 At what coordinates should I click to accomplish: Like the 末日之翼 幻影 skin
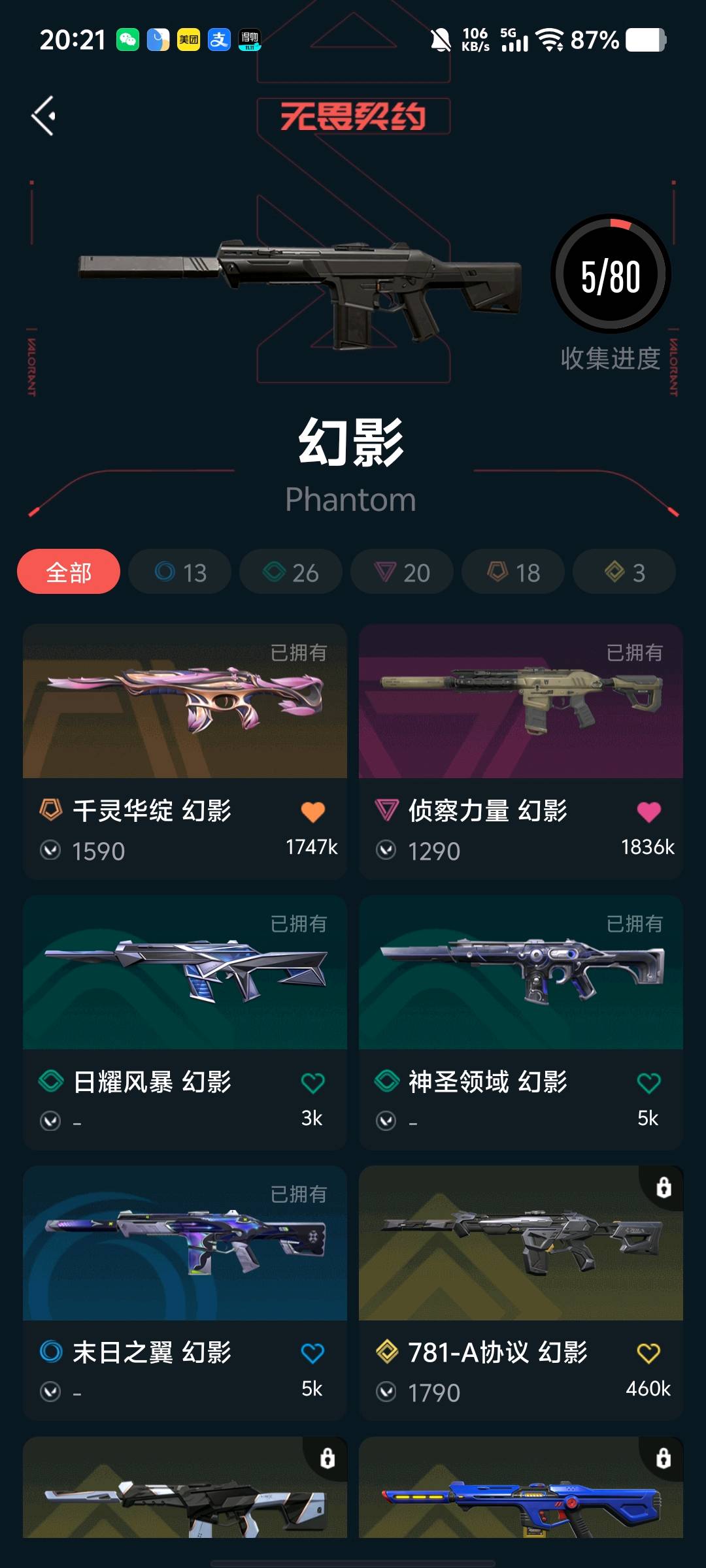pos(312,1353)
